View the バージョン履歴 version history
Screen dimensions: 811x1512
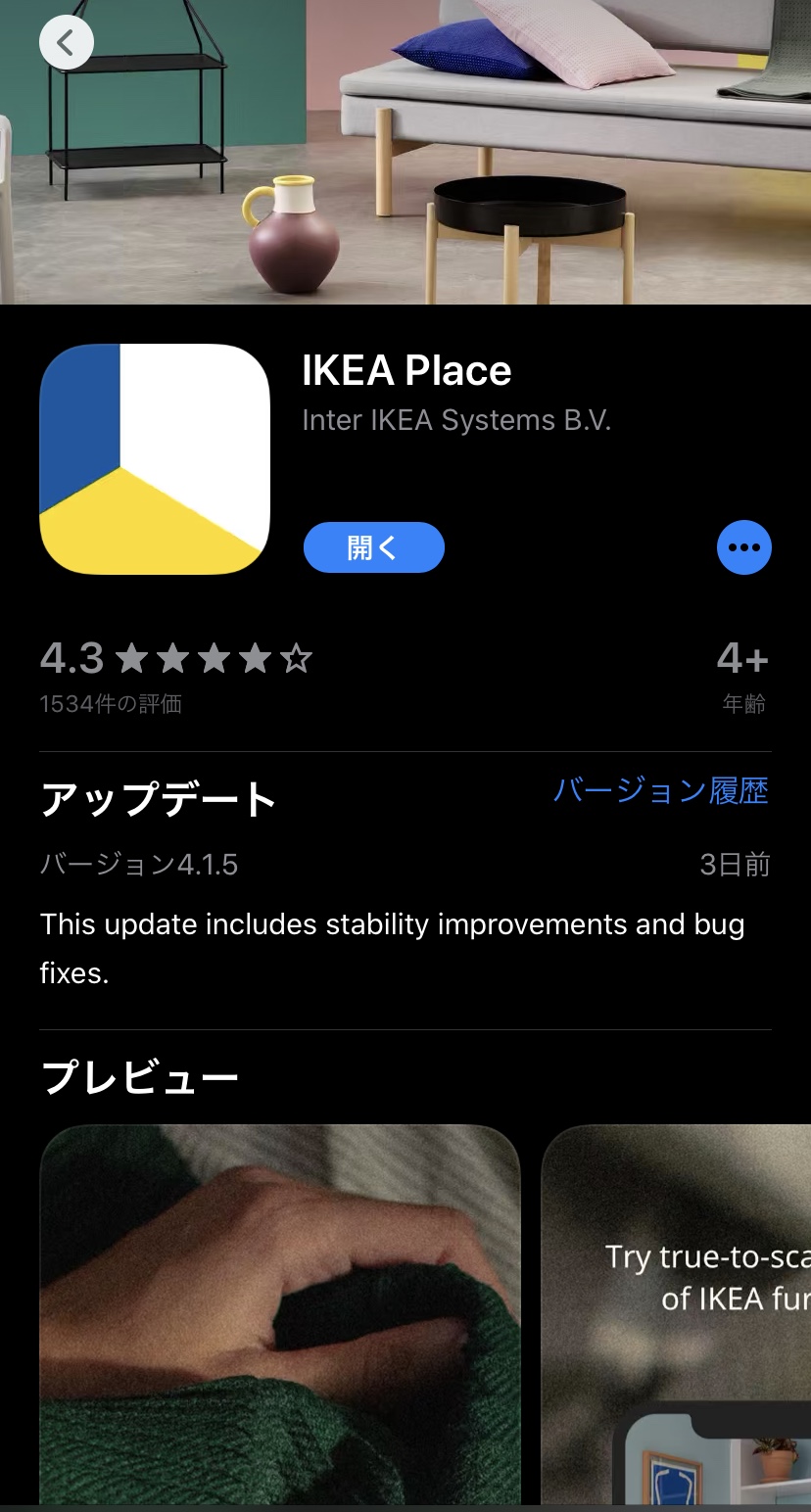point(660,790)
